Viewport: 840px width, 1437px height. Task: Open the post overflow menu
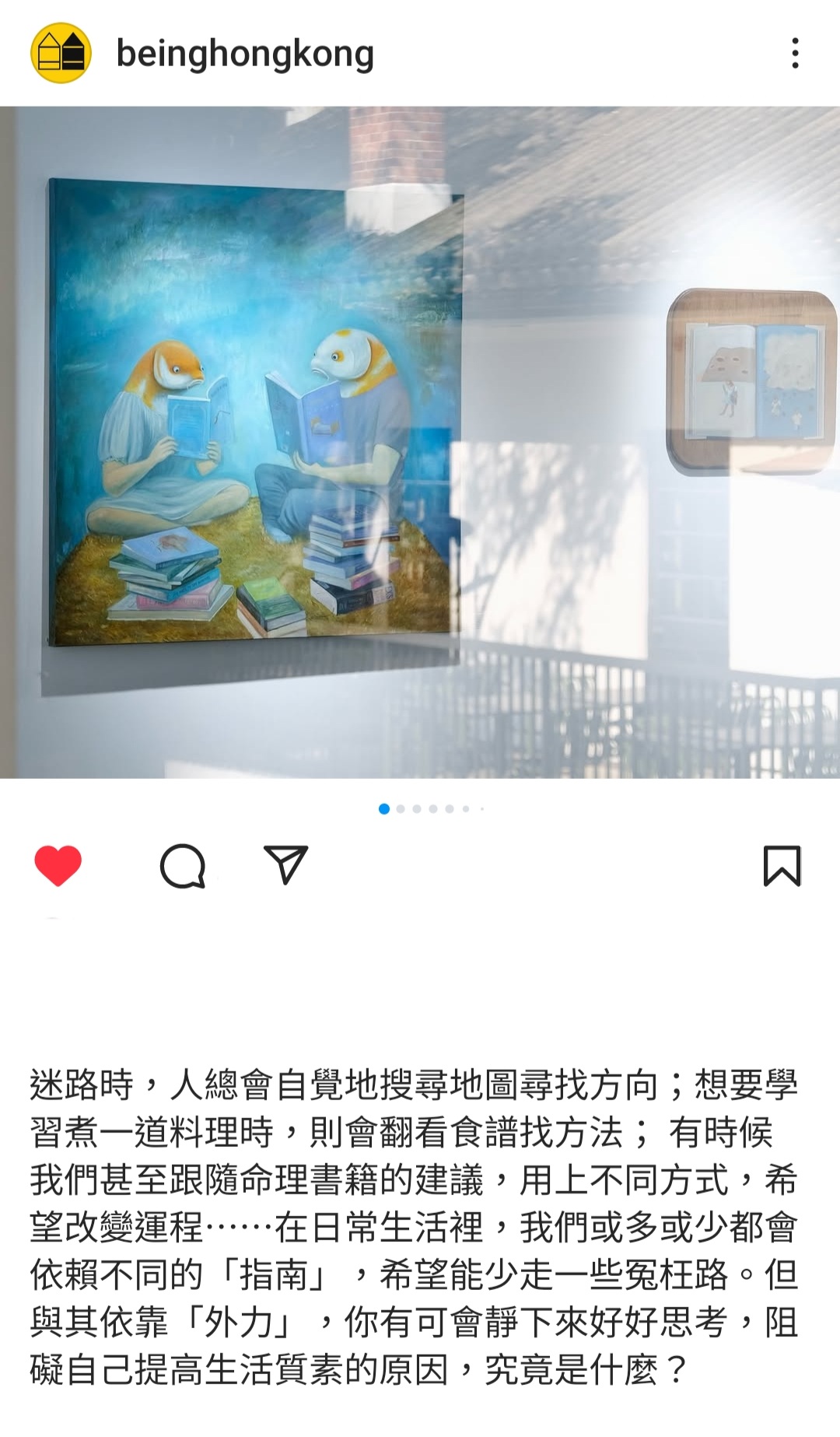click(x=794, y=53)
